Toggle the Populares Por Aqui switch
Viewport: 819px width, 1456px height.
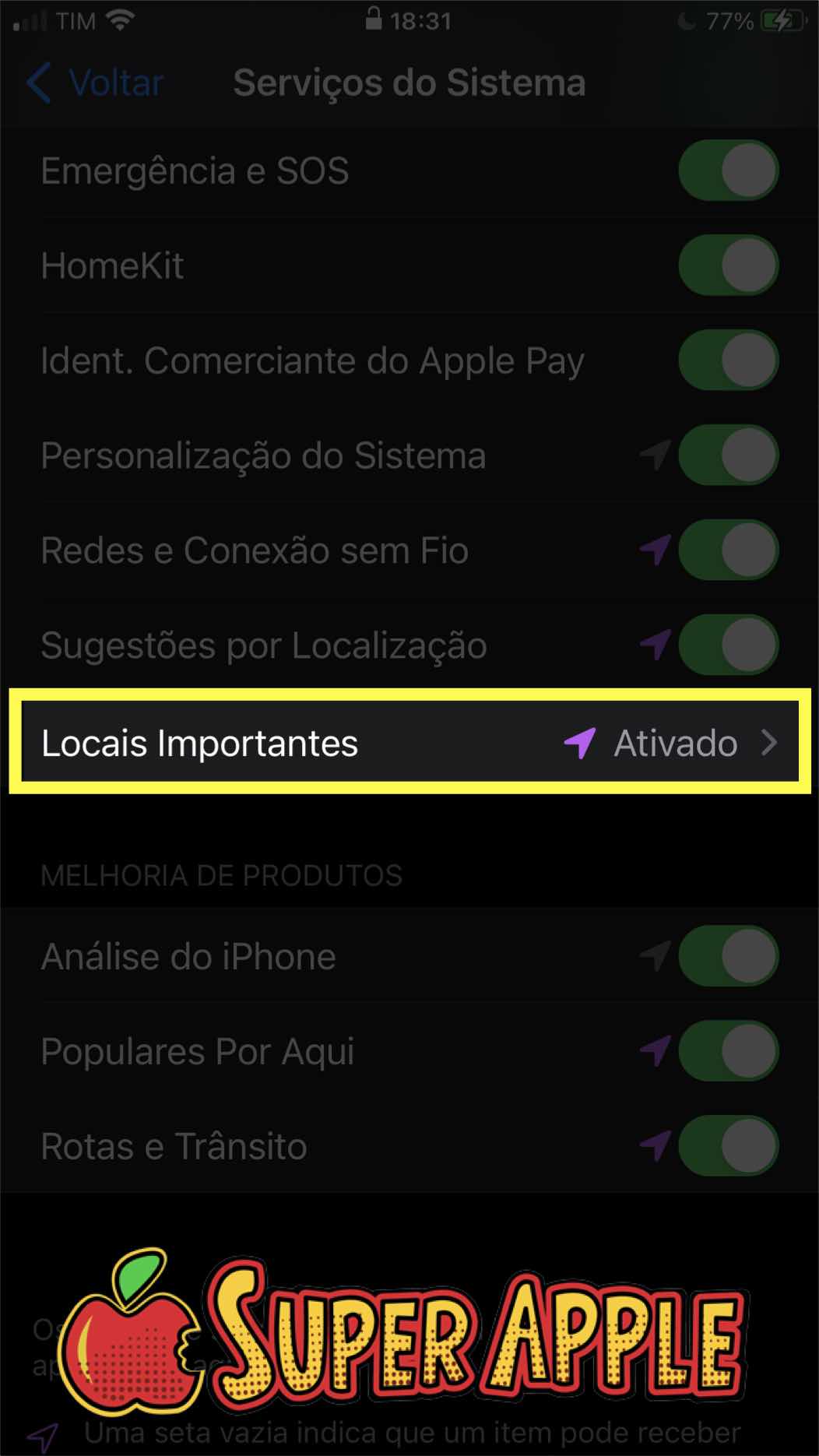[x=728, y=1051]
